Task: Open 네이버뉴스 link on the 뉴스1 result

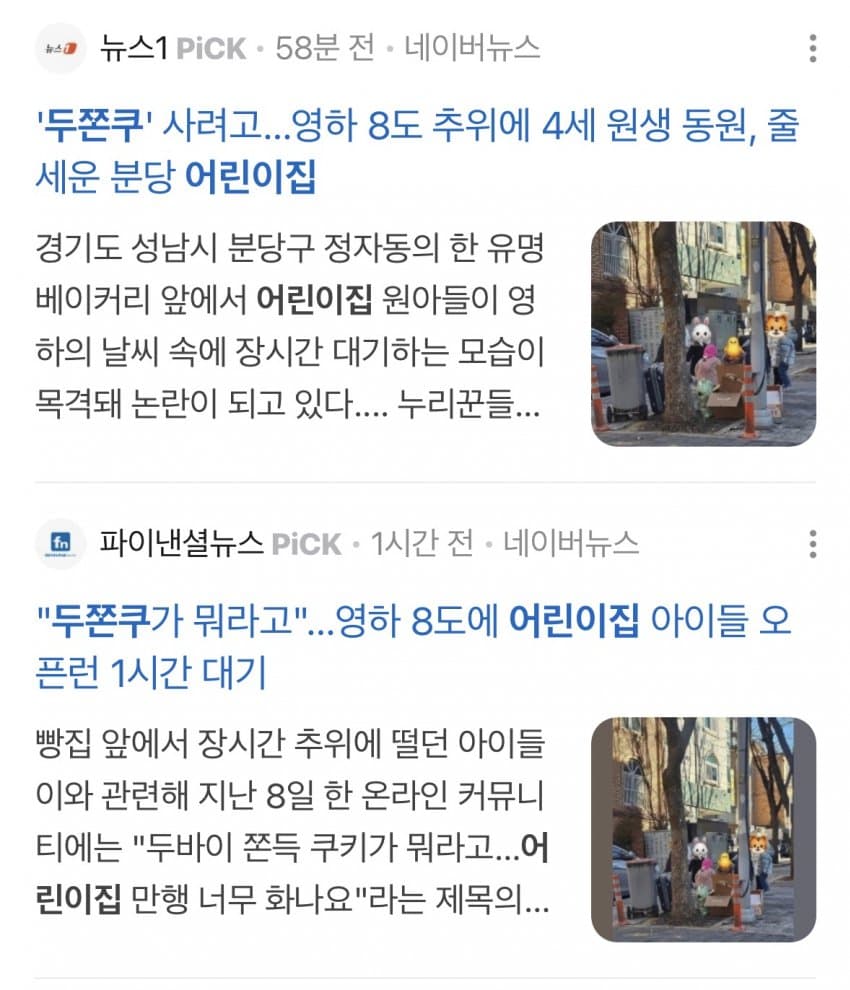Action: click(x=472, y=48)
